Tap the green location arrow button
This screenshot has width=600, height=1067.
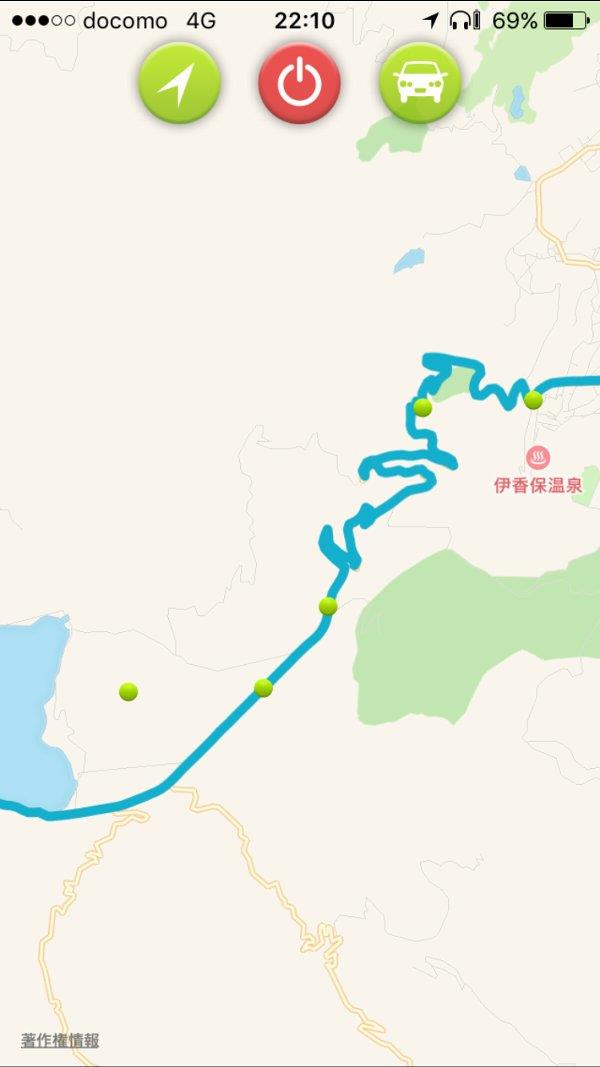pos(179,82)
